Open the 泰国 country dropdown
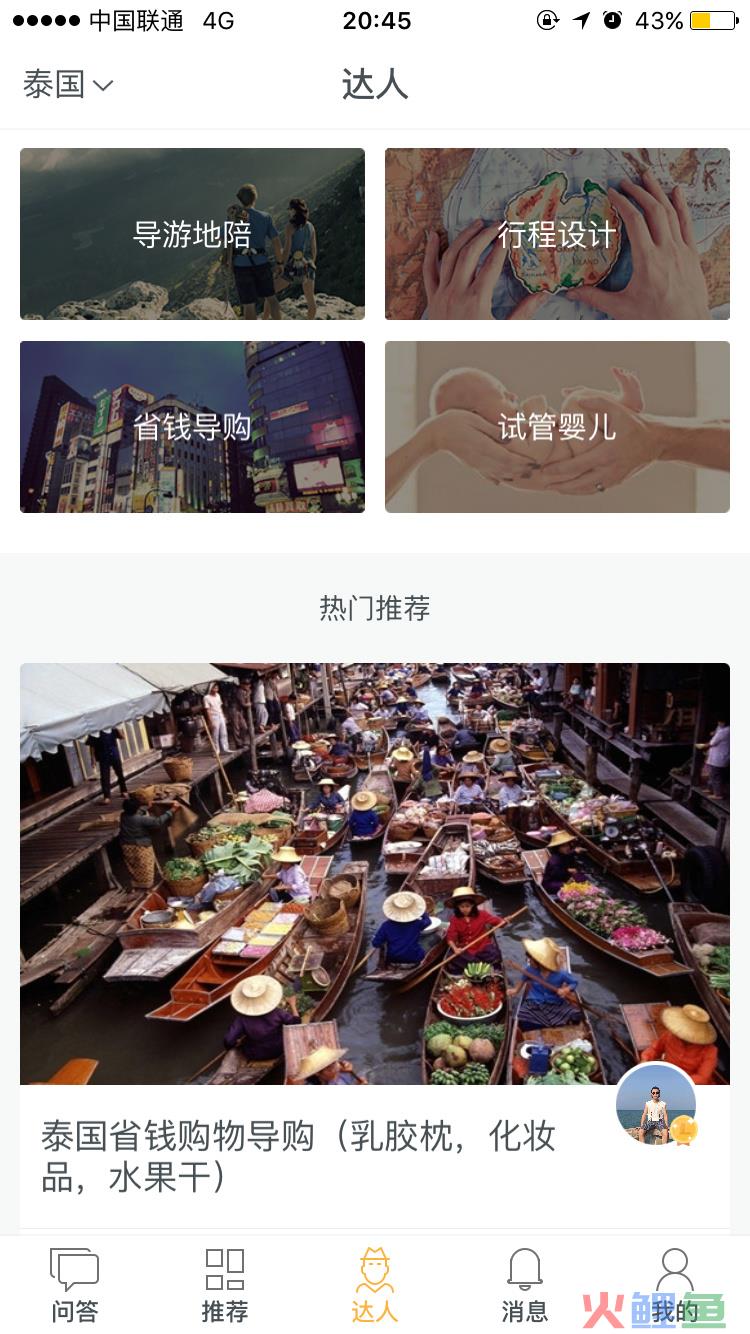This screenshot has height=1334, width=750. pos(68,85)
